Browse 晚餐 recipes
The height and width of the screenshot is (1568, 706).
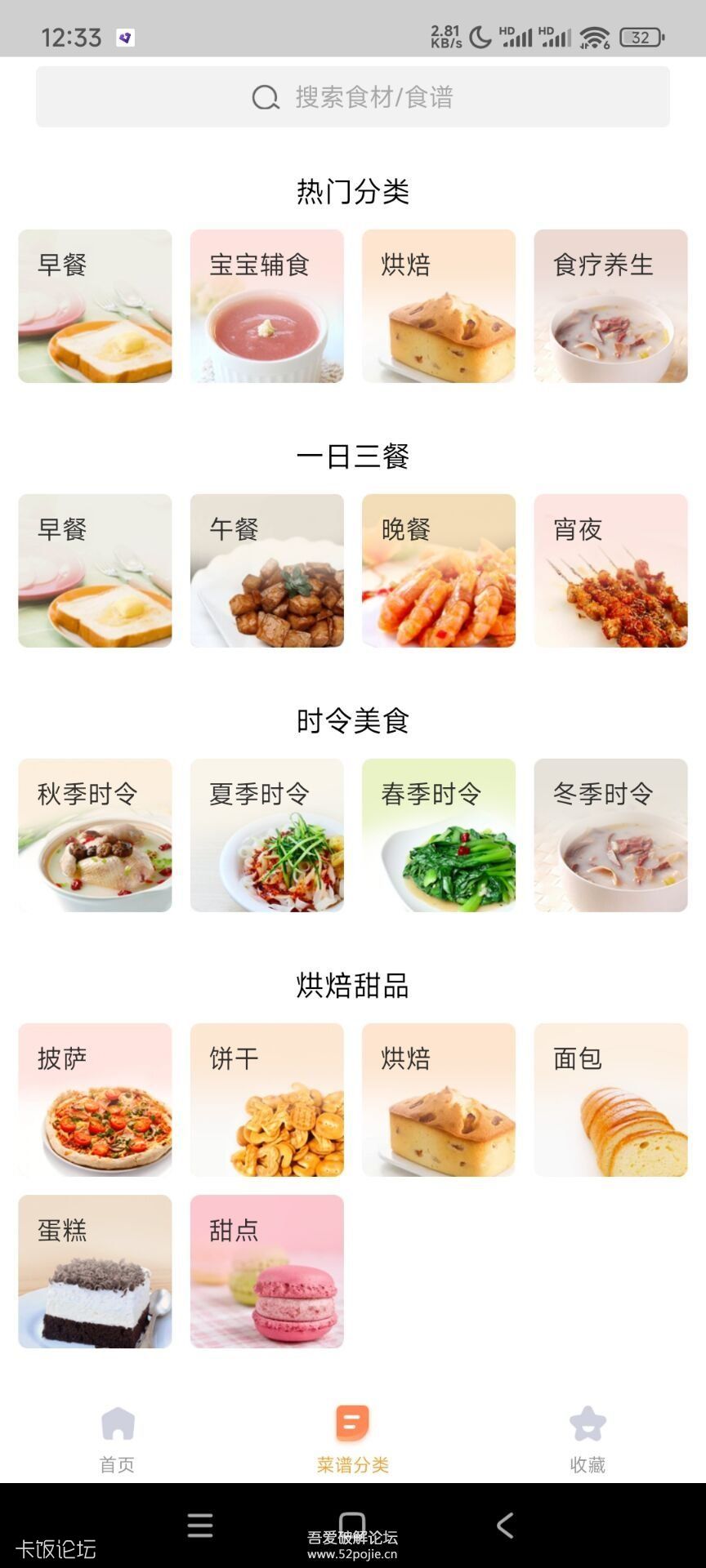[x=439, y=571]
